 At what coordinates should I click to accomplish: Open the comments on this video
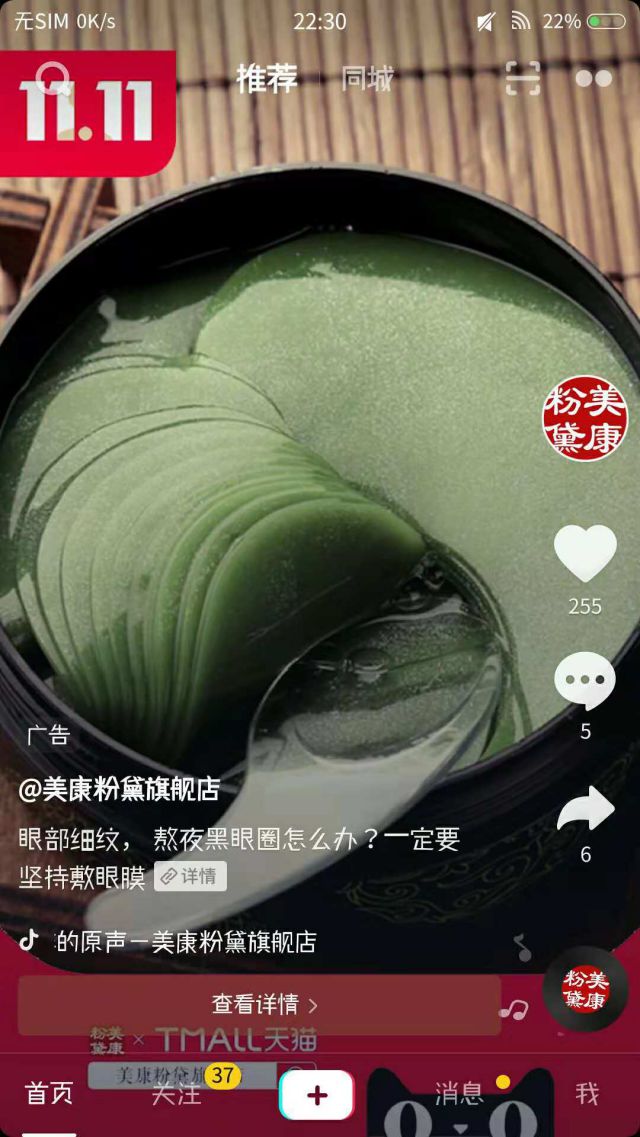click(x=585, y=681)
